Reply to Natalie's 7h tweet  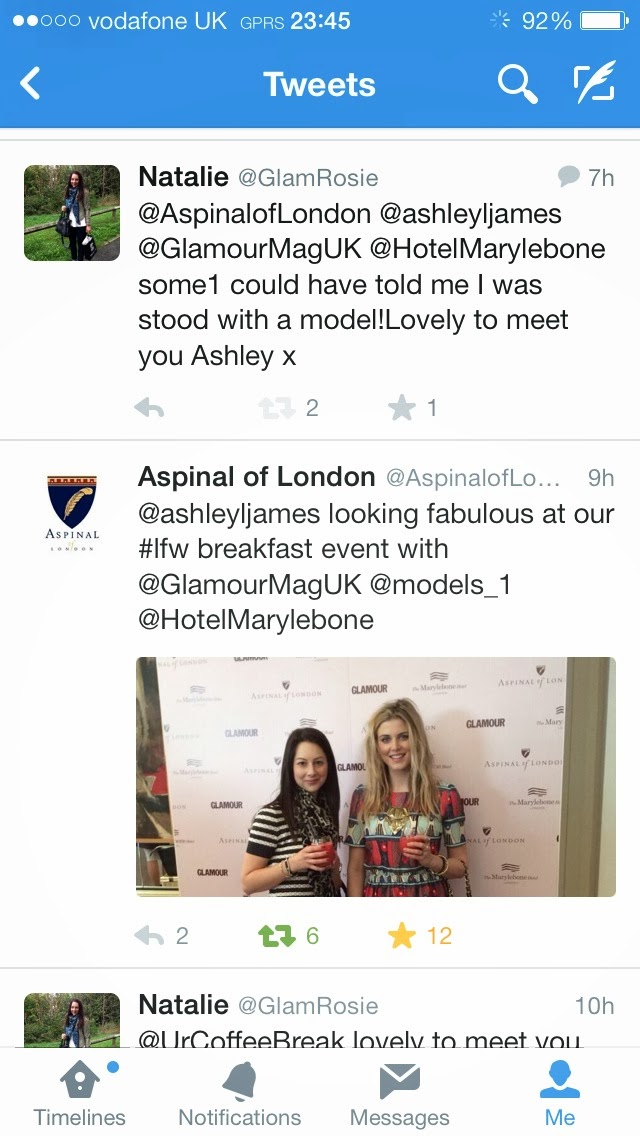(x=149, y=408)
